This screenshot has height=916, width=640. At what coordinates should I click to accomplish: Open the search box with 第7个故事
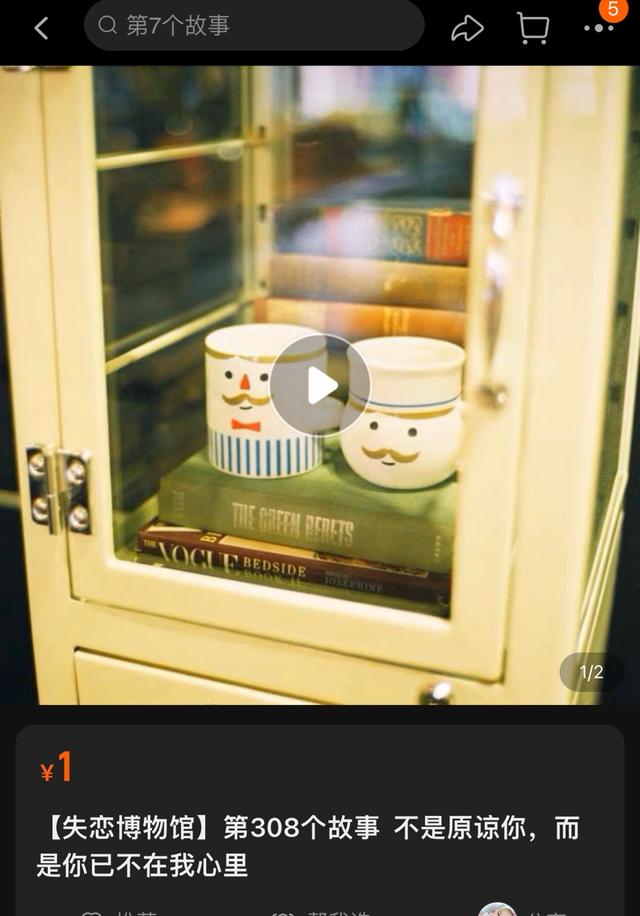tap(254, 26)
